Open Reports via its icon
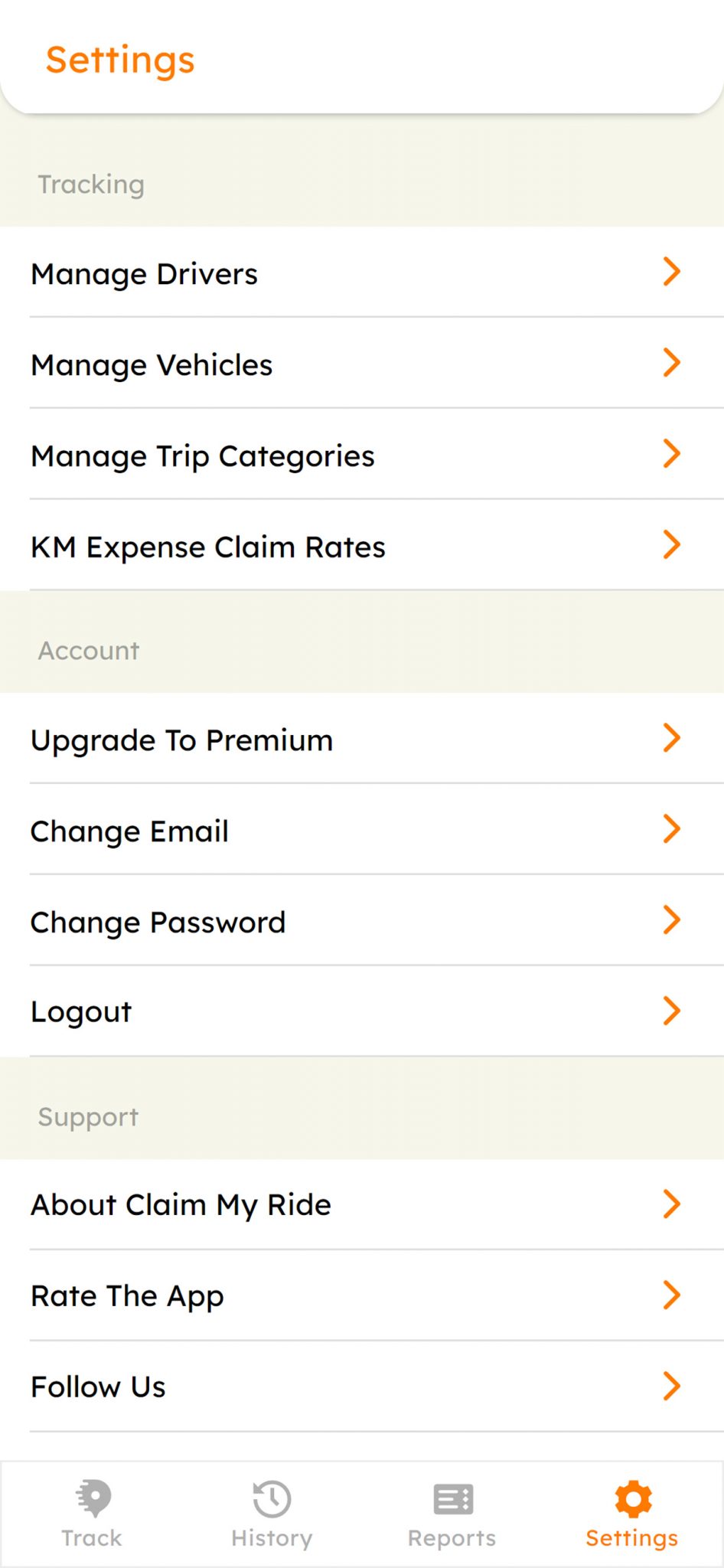Viewport: 724px width, 1568px height. [x=452, y=1498]
